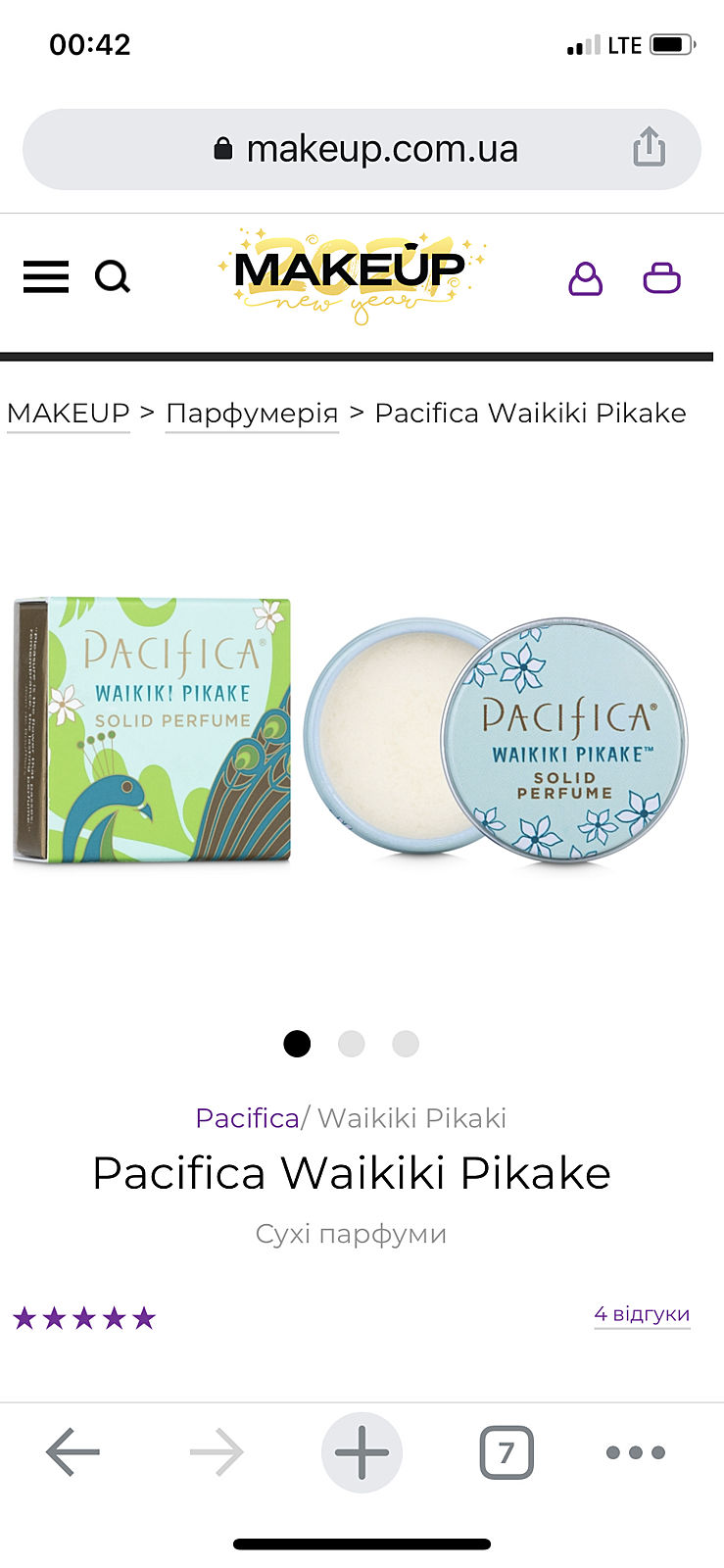Open the browser overflow menu
Screen dimensions: 724x1568
click(x=635, y=1452)
